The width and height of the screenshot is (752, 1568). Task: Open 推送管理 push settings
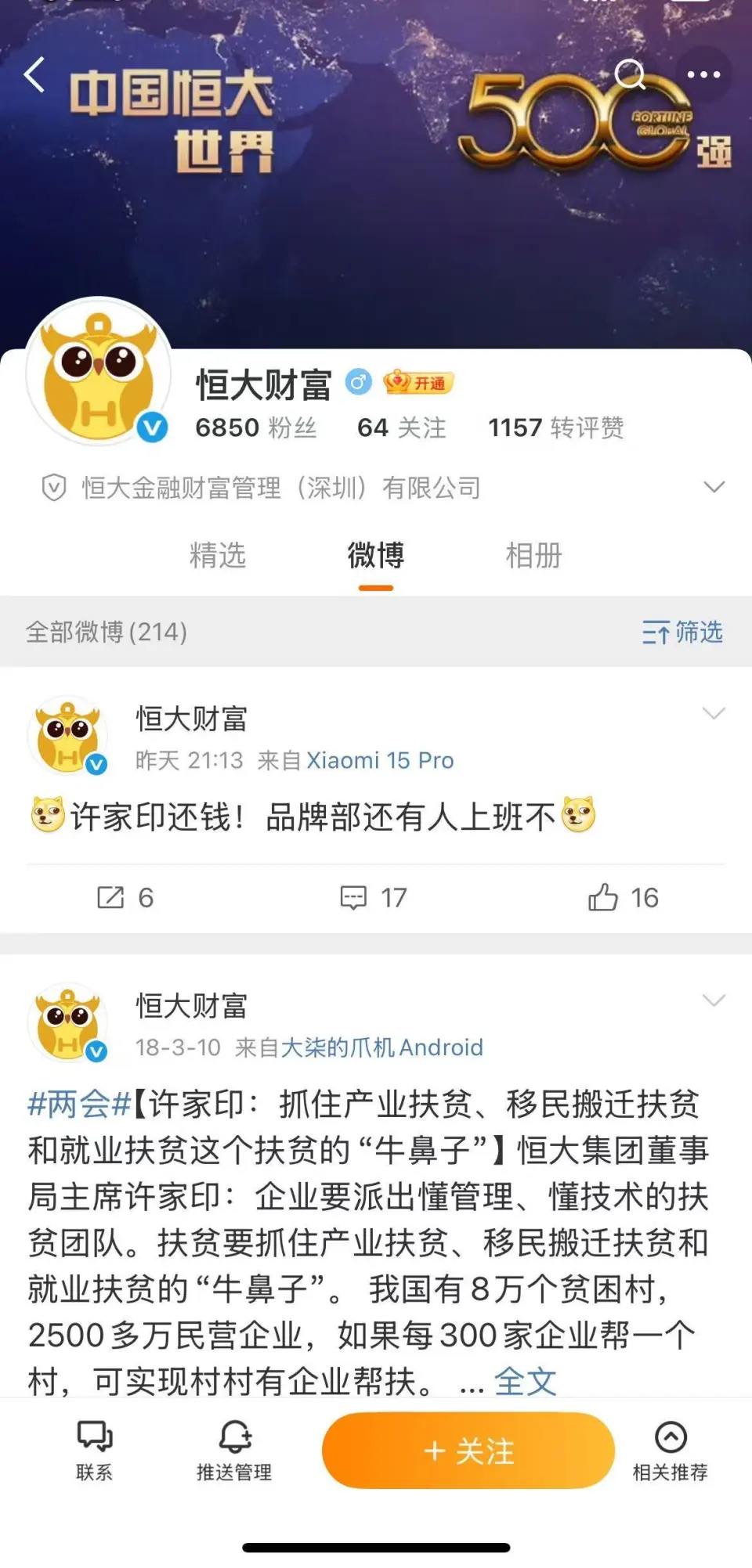tap(234, 1451)
